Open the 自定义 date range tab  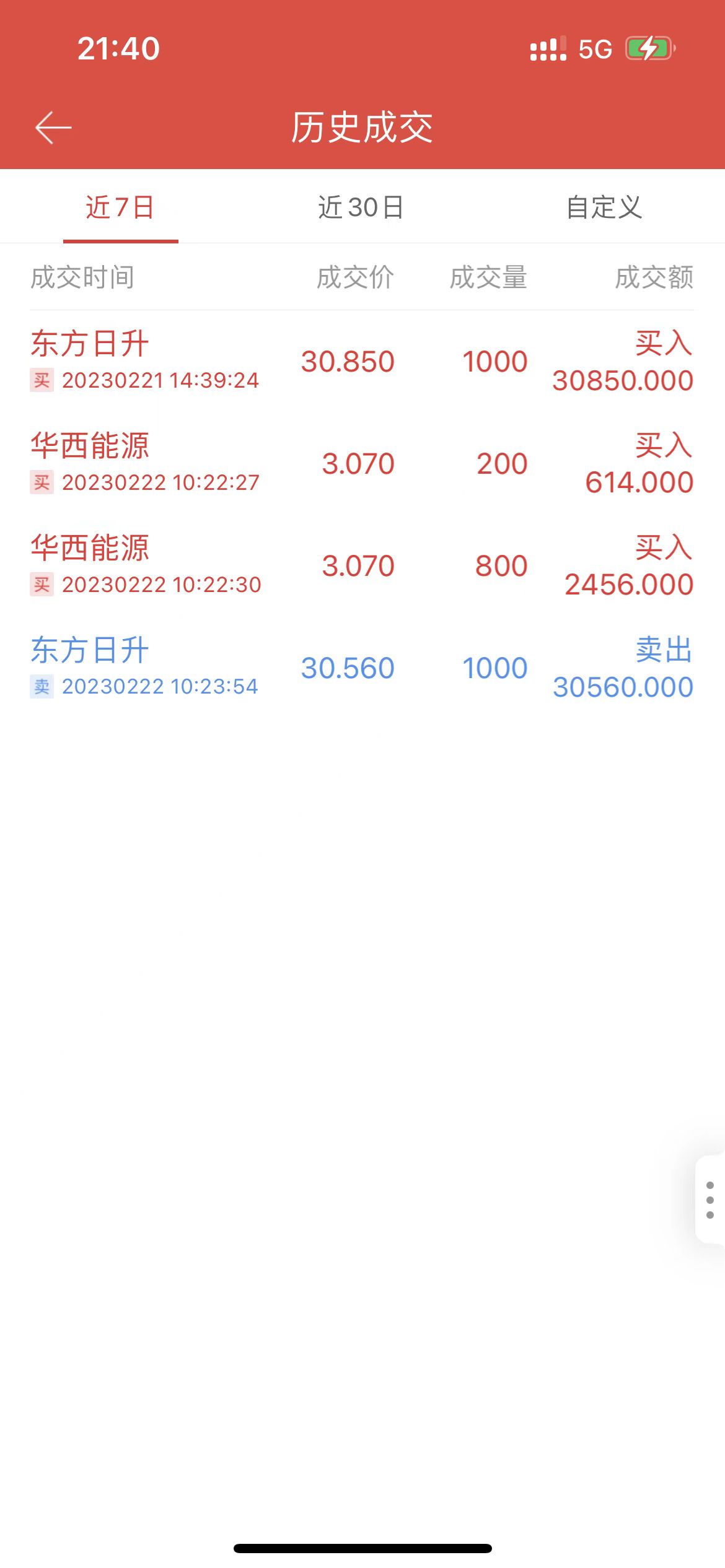(604, 207)
